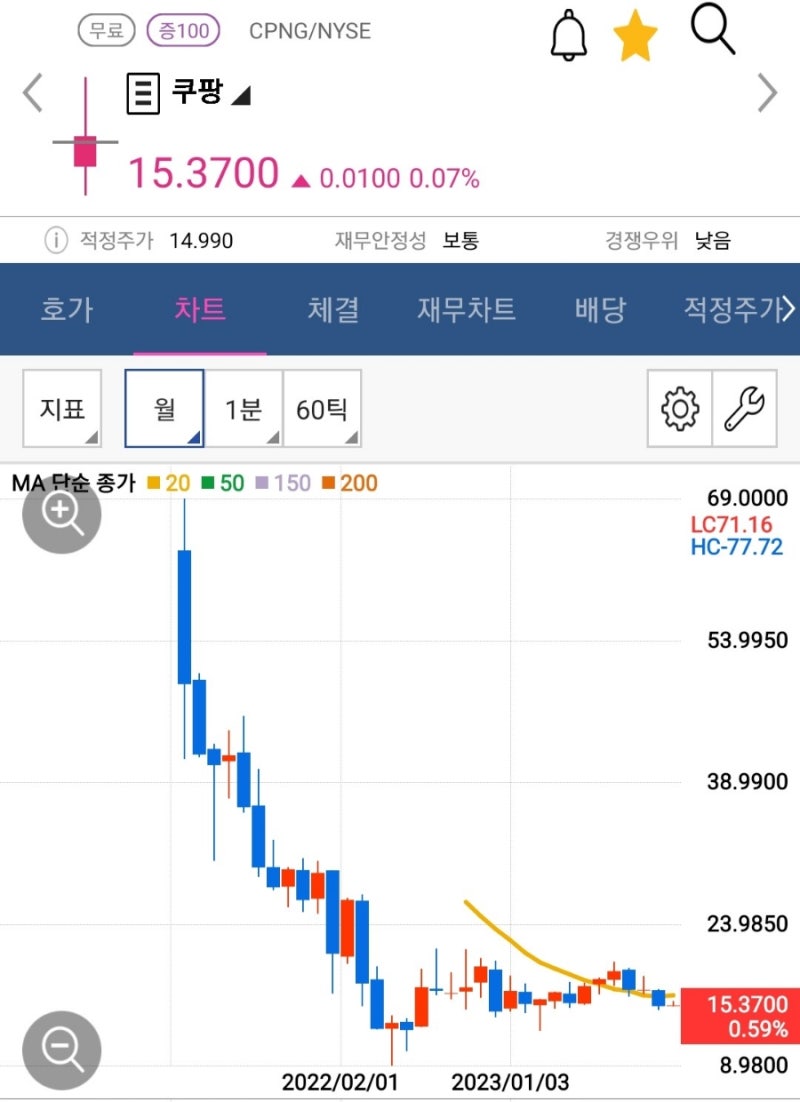Screen dimensions: 800x1102
Task: Toggle the stock off favorites via the star
Action: coord(636,32)
